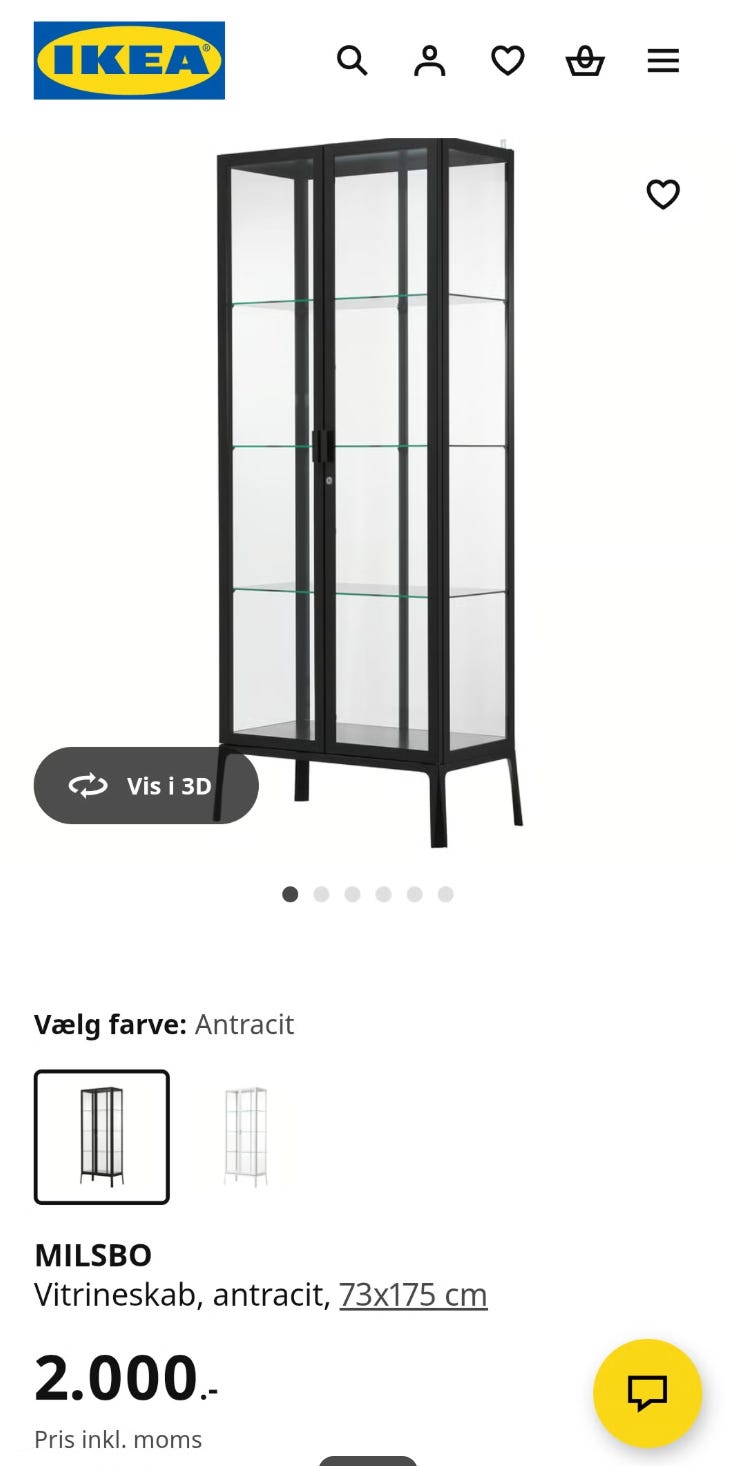Click the IKEA logo
Image resolution: width=738 pixels, height=1466 pixels.
130,60
